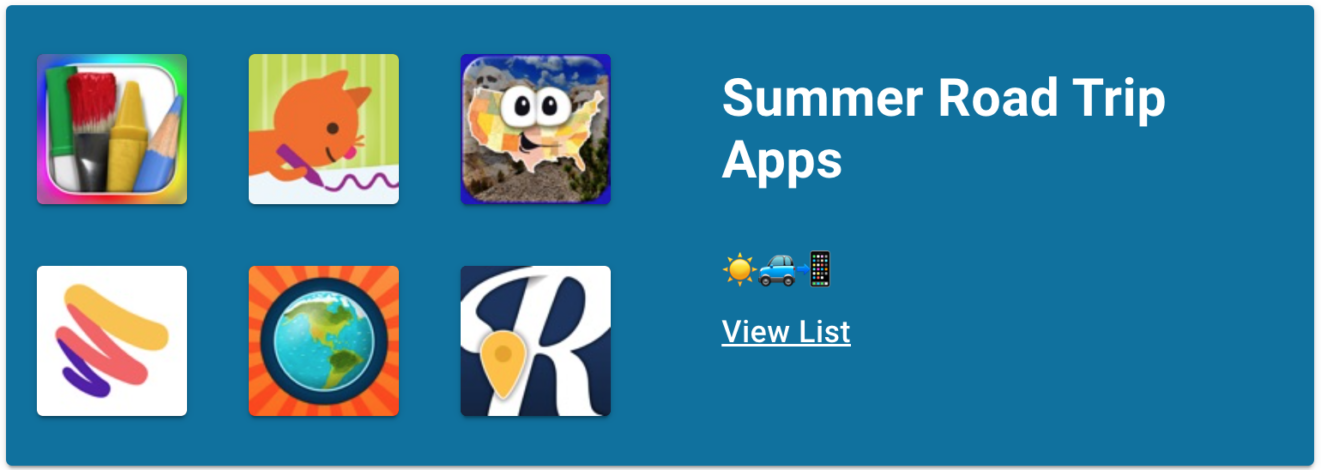Open the paintbrush and crayons drawing app
The width and height of the screenshot is (1321, 470).
click(x=112, y=129)
